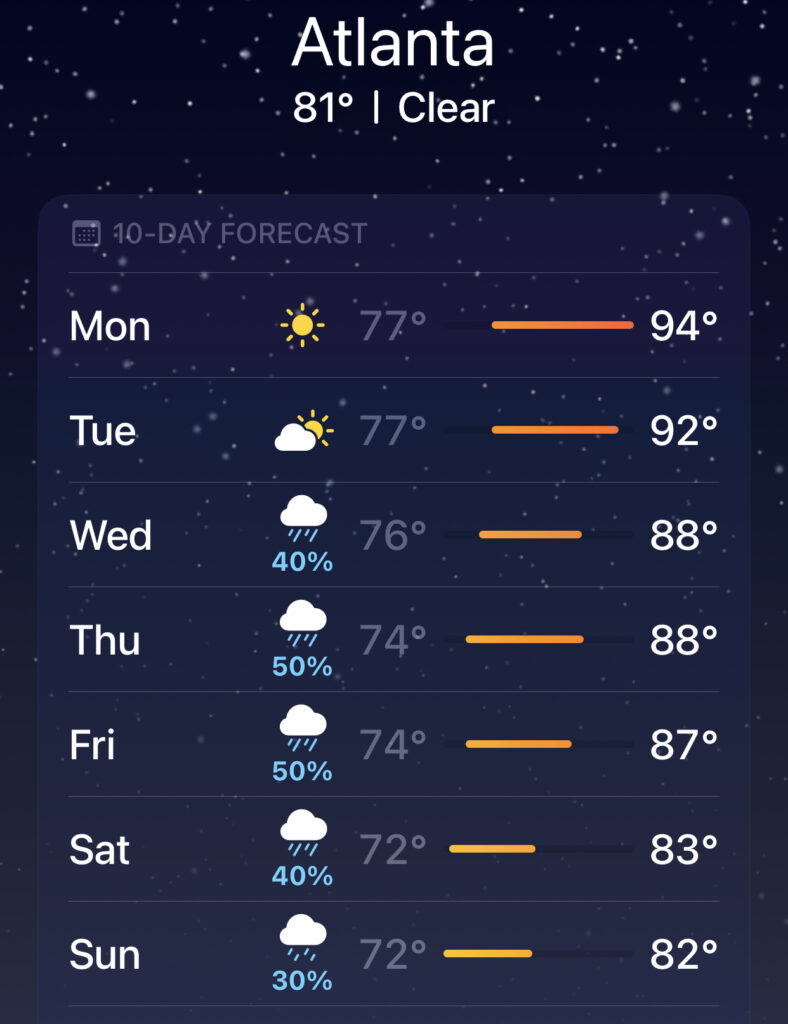Viewport: 788px width, 1024px height.
Task: Tap Monday's temperature range bar
Action: coord(562,326)
